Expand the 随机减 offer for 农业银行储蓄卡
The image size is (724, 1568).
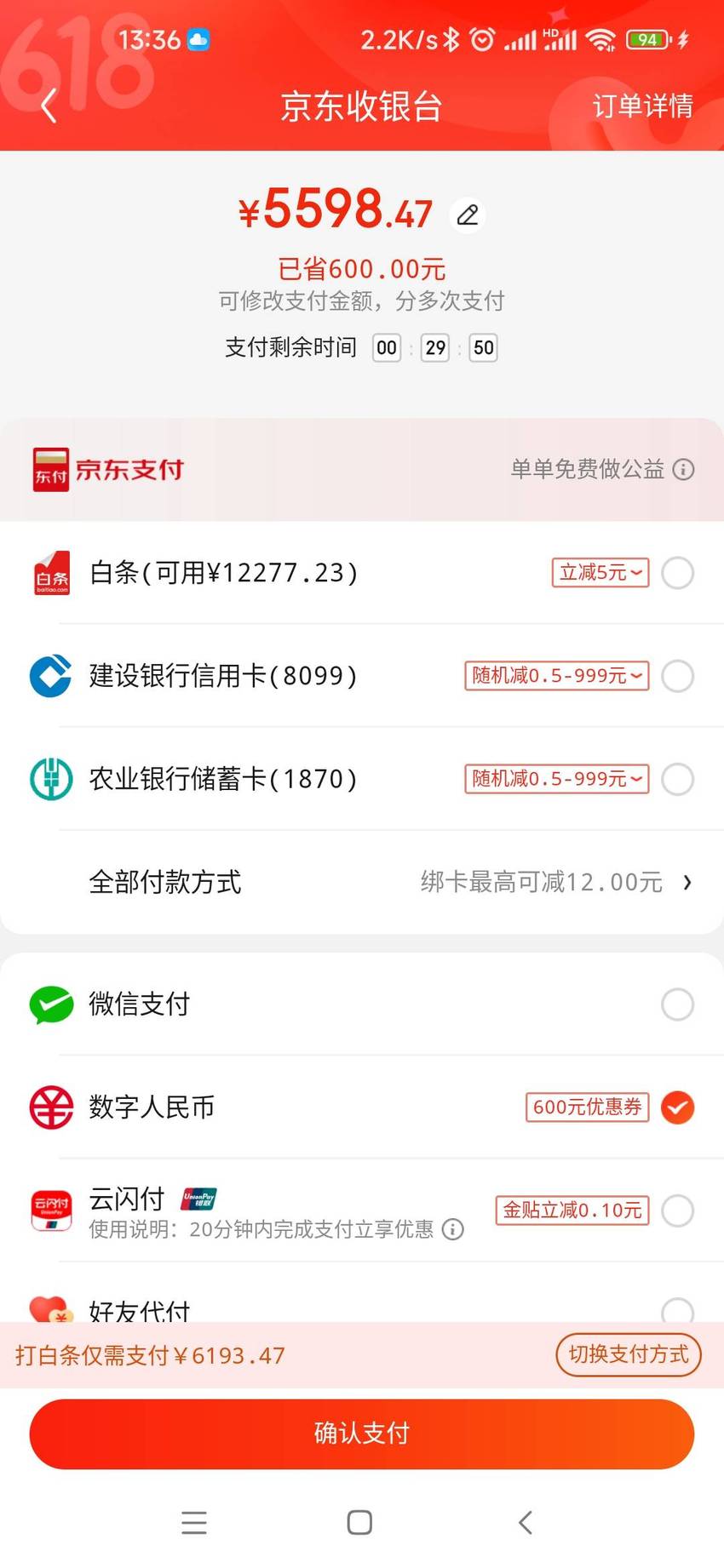(x=557, y=778)
